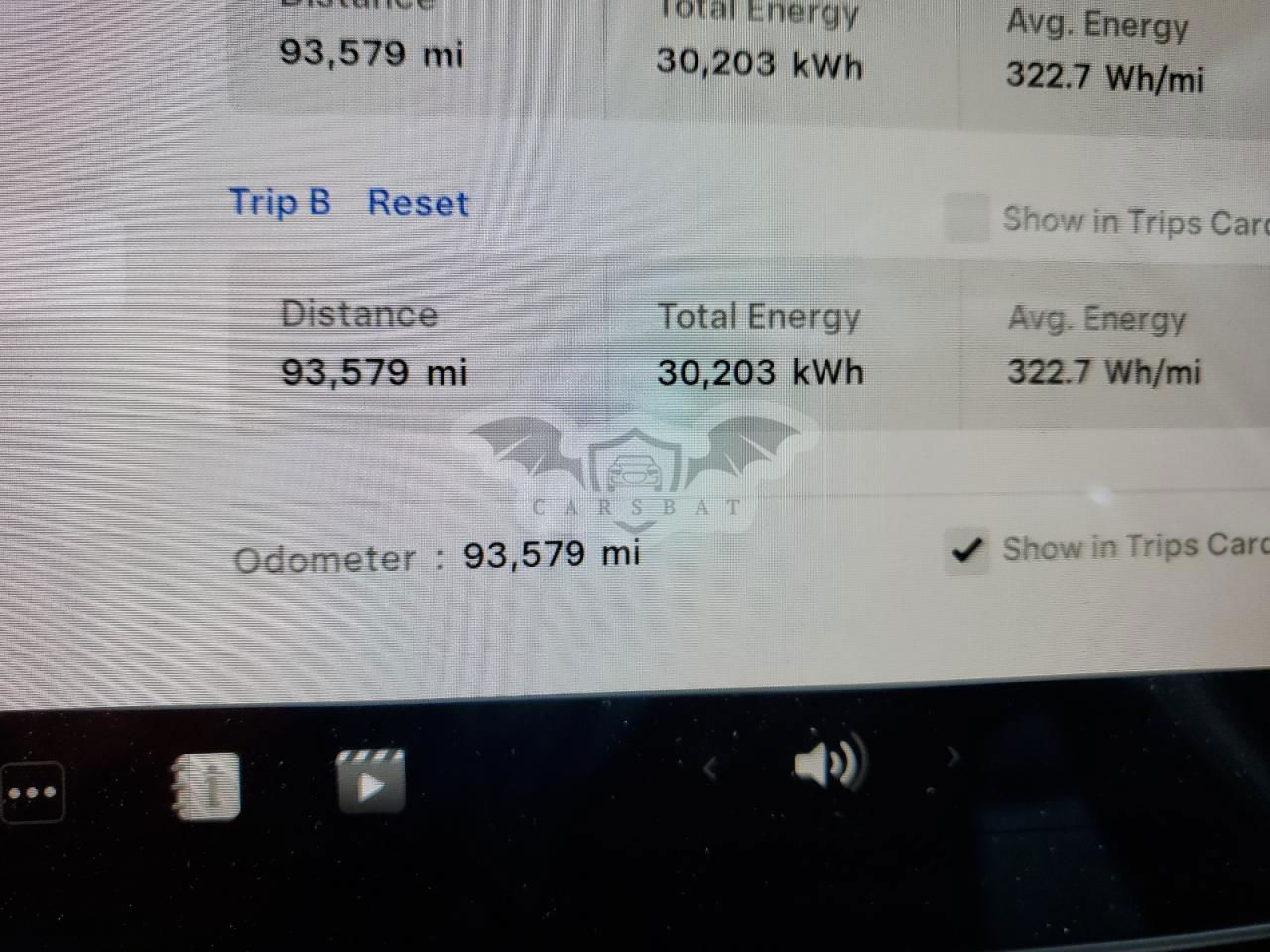Lower volume with the left arrow
Viewport: 1270px width, 952px height.
[710, 767]
